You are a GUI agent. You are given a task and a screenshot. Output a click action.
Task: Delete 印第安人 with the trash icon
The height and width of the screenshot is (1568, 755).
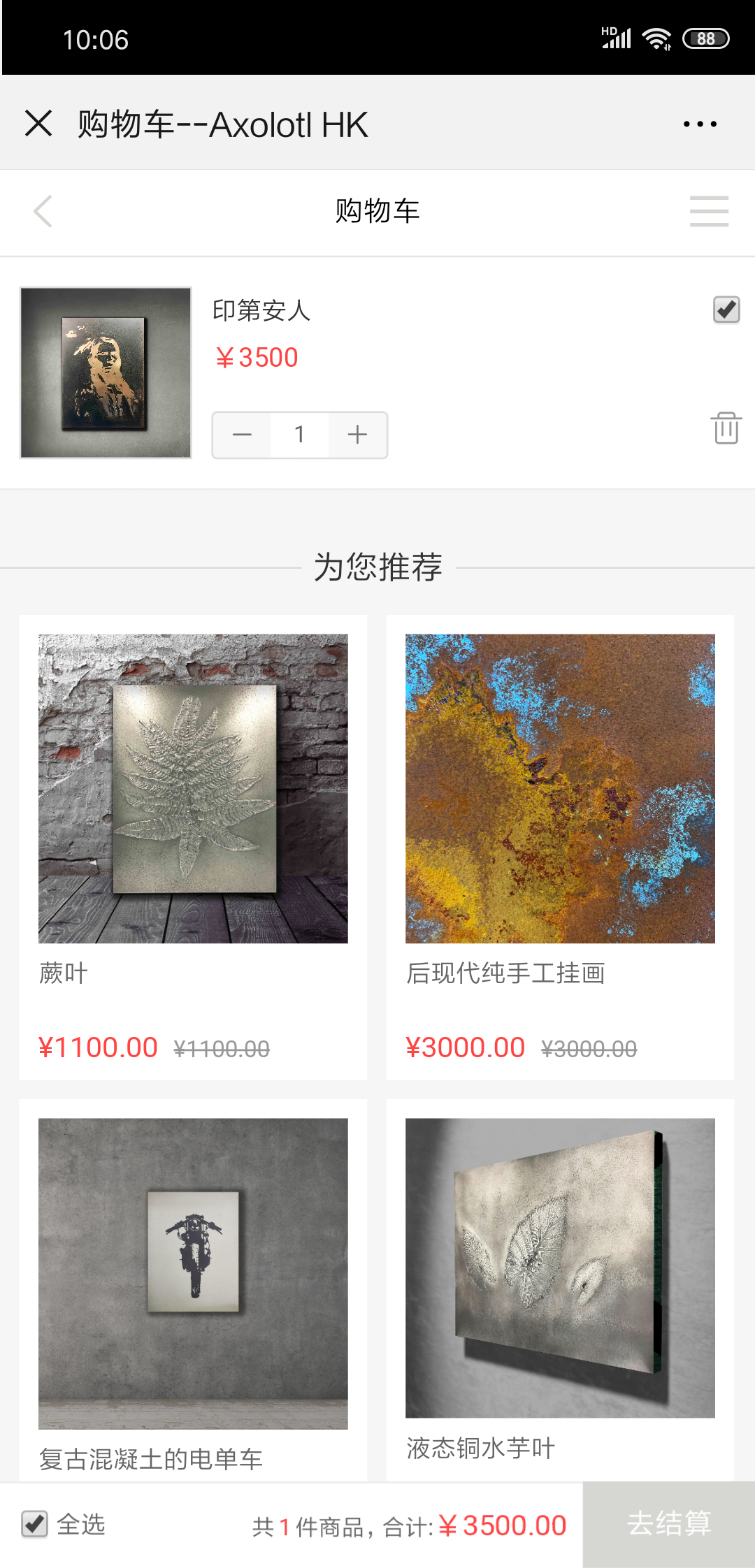pyautogui.click(x=726, y=428)
